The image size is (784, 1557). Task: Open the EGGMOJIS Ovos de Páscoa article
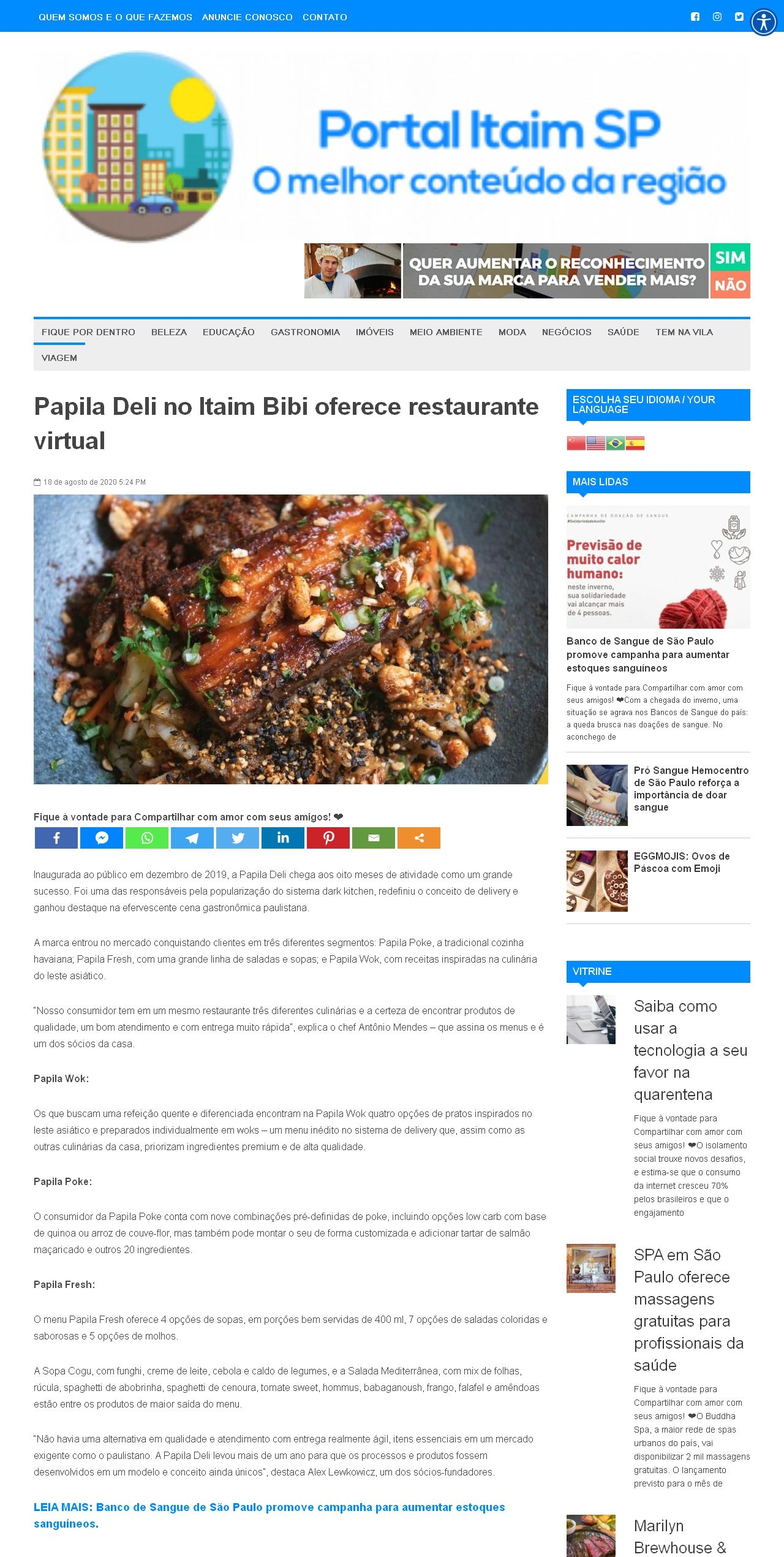pyautogui.click(x=681, y=862)
